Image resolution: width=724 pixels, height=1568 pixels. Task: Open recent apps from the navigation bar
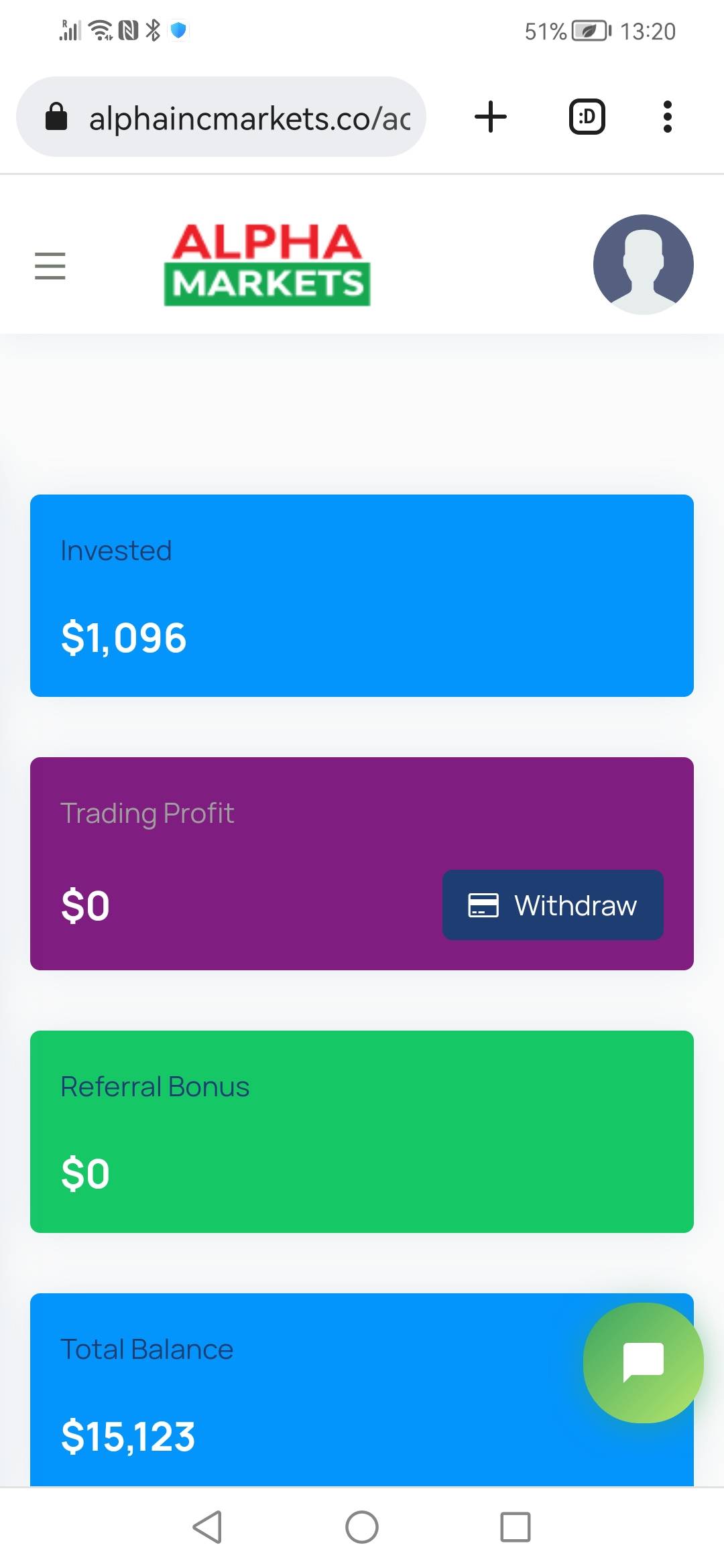pyautogui.click(x=515, y=1527)
